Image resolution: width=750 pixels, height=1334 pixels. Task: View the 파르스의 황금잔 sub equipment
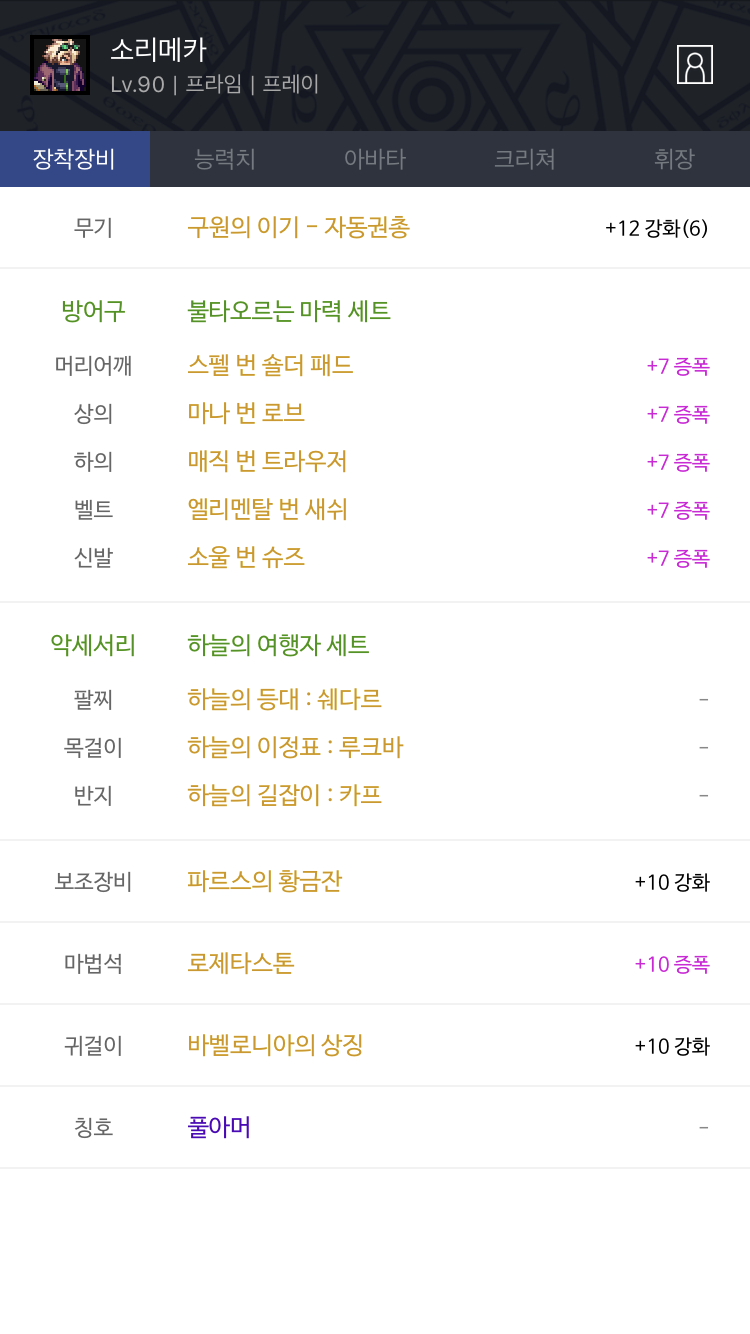(x=265, y=881)
